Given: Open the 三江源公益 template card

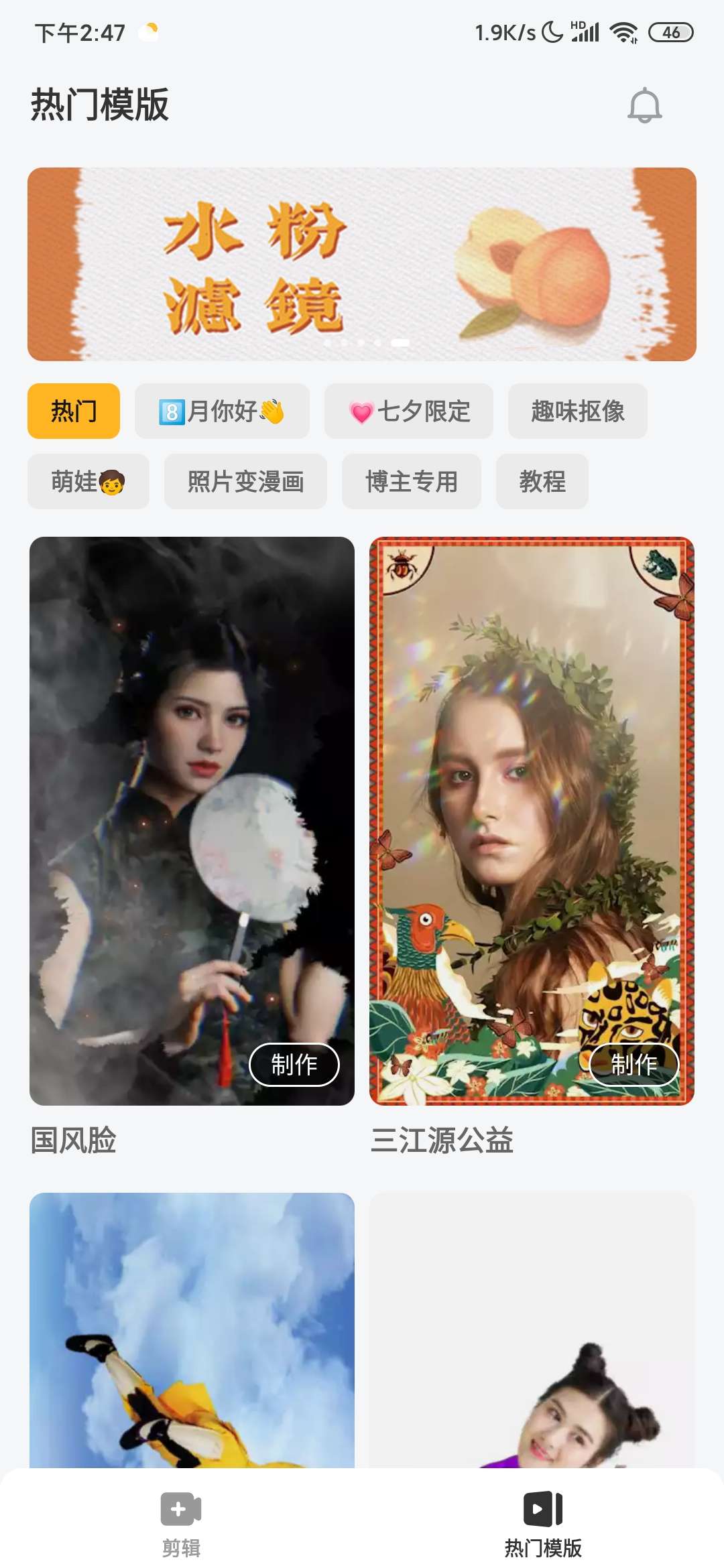Looking at the screenshot, I should [532, 804].
